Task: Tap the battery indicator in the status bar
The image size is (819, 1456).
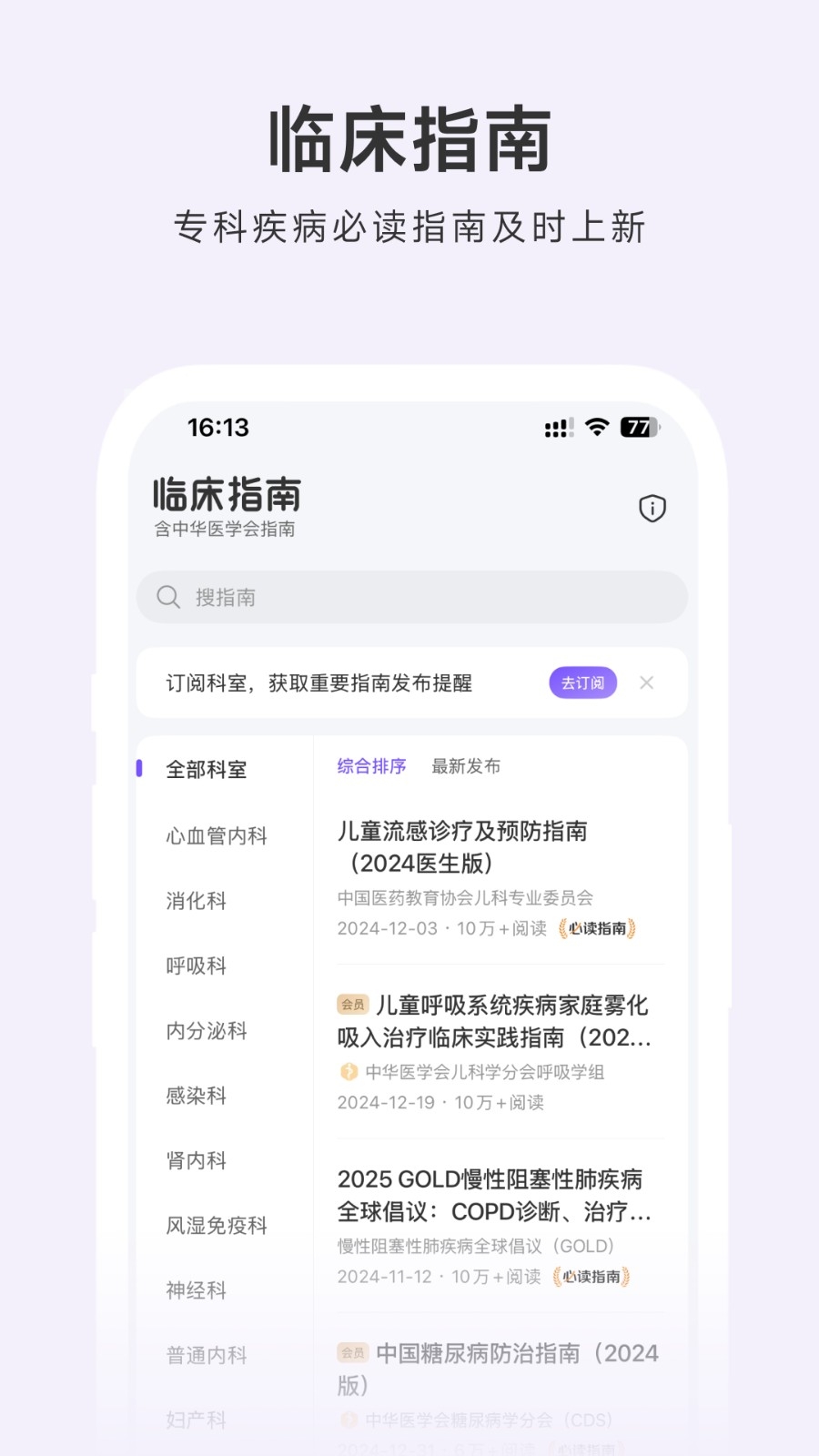Action: (637, 426)
